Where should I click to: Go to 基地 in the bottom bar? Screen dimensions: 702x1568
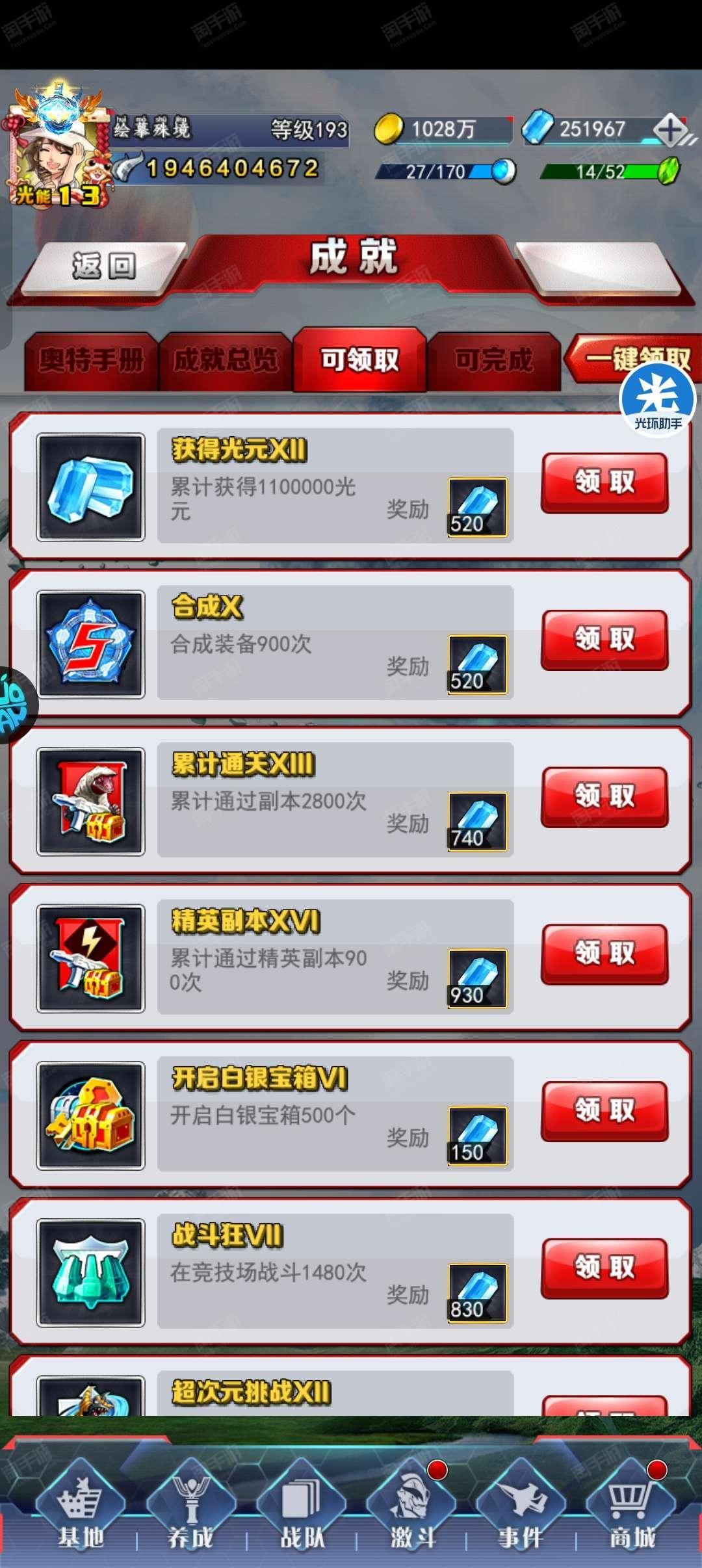coord(81,1509)
